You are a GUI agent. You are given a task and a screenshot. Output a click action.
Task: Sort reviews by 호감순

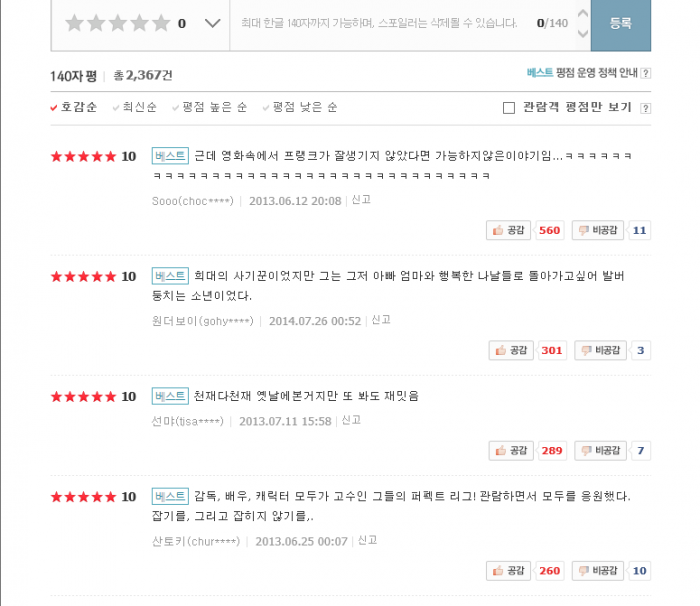[x=74, y=107]
